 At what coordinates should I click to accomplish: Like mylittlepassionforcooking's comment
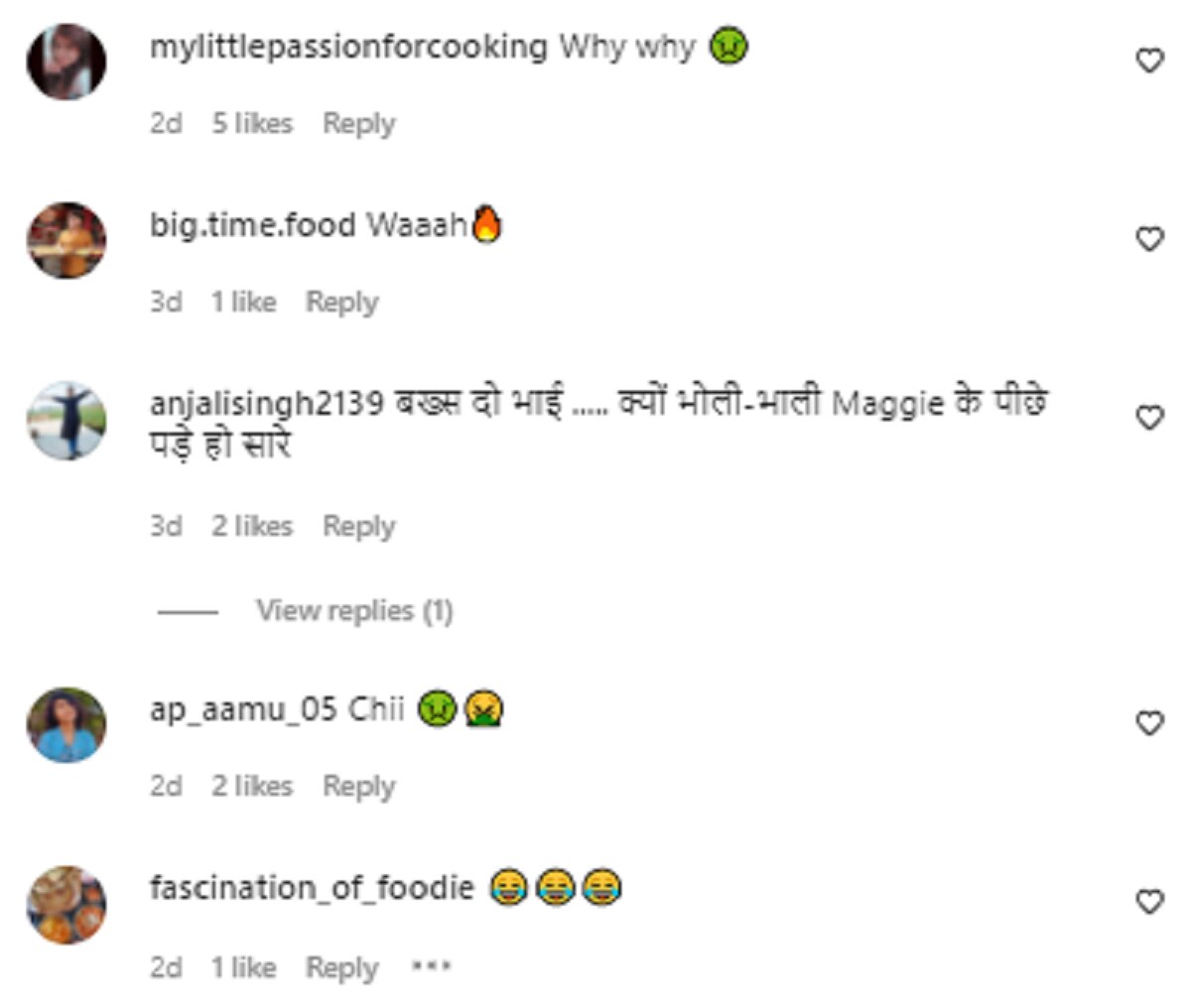pos(1149,62)
